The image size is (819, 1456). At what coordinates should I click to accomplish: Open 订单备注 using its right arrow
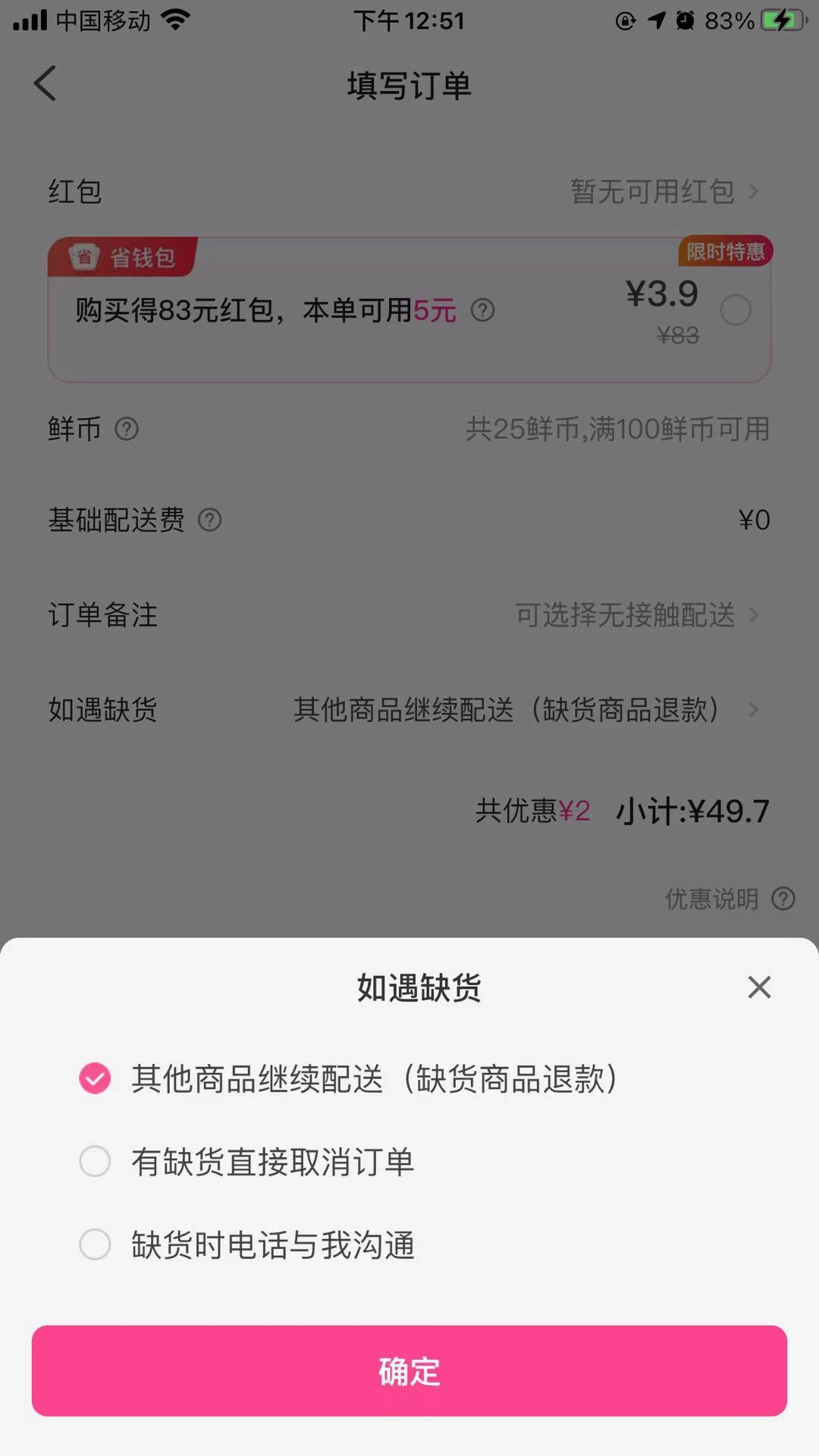point(755,616)
